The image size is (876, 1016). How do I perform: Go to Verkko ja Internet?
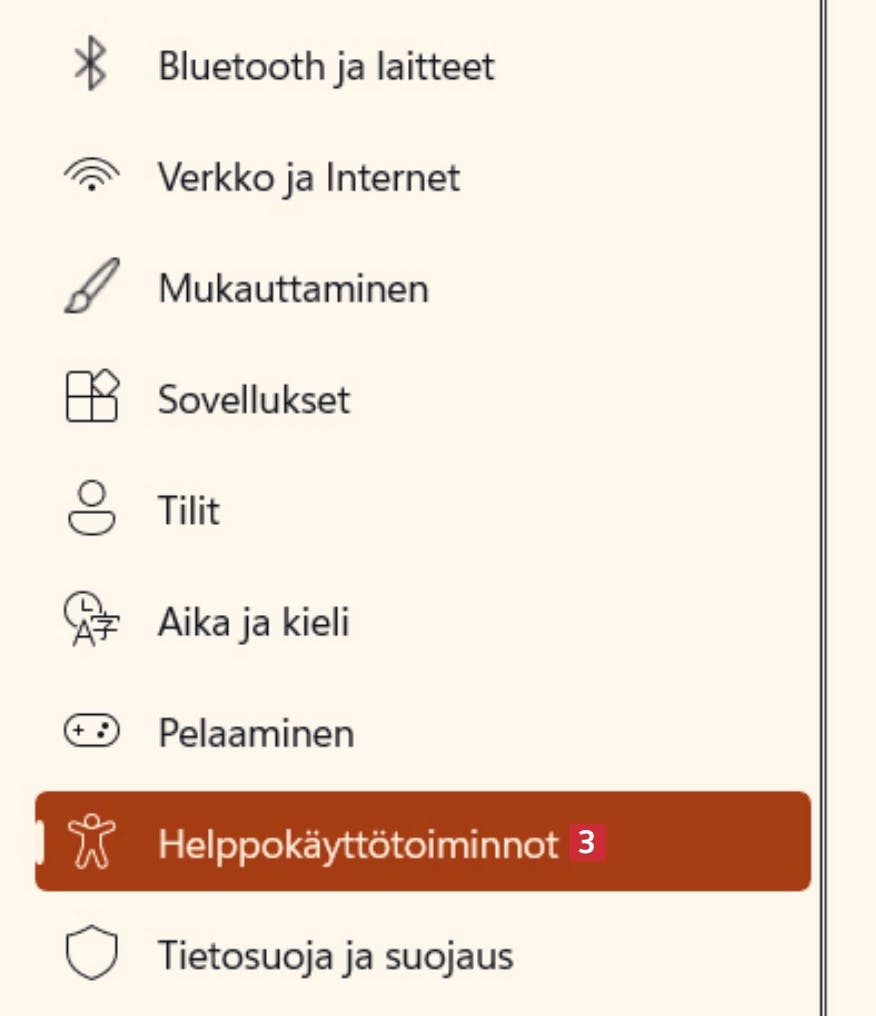(308, 178)
